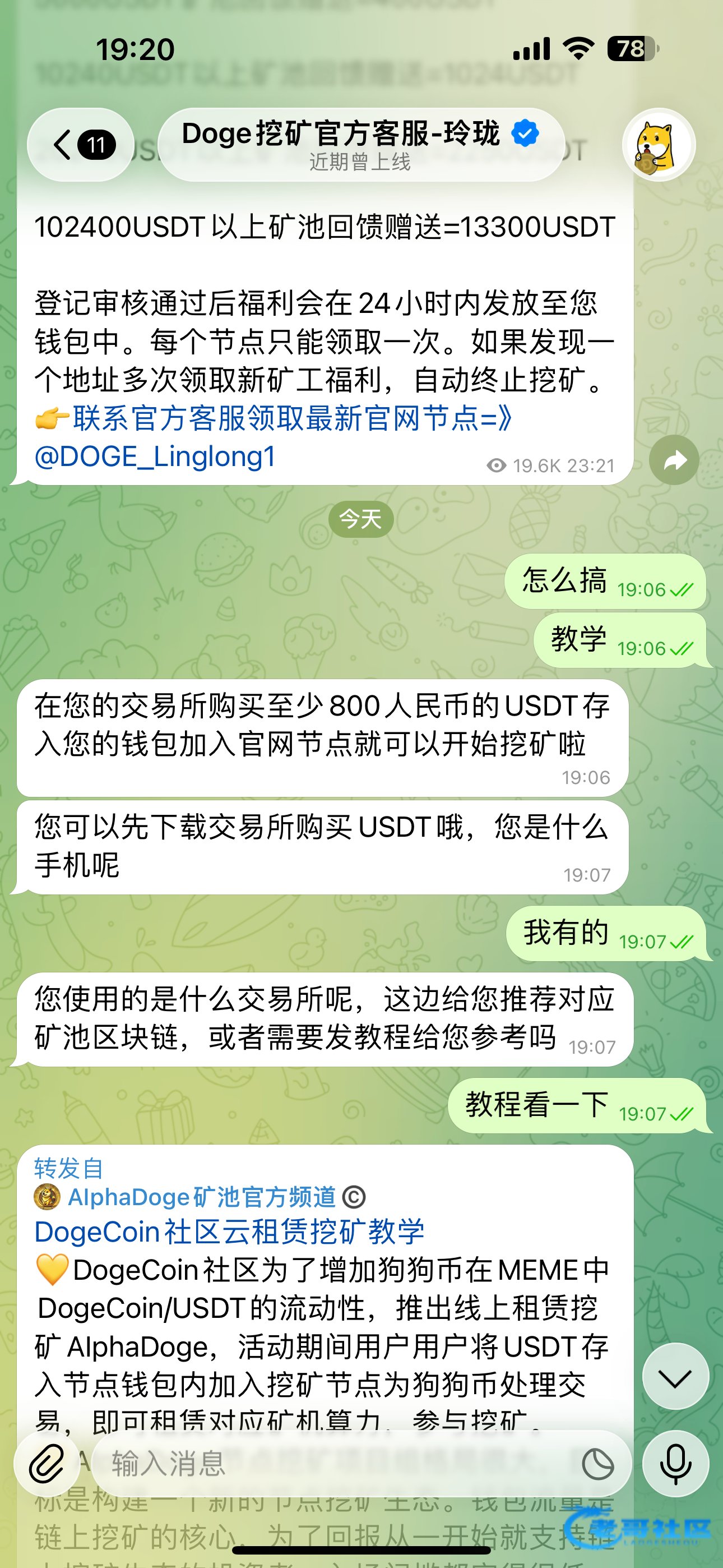
Task: Open Doge挖矿官方客服-玲珑 chat info header
Action: tap(360, 145)
